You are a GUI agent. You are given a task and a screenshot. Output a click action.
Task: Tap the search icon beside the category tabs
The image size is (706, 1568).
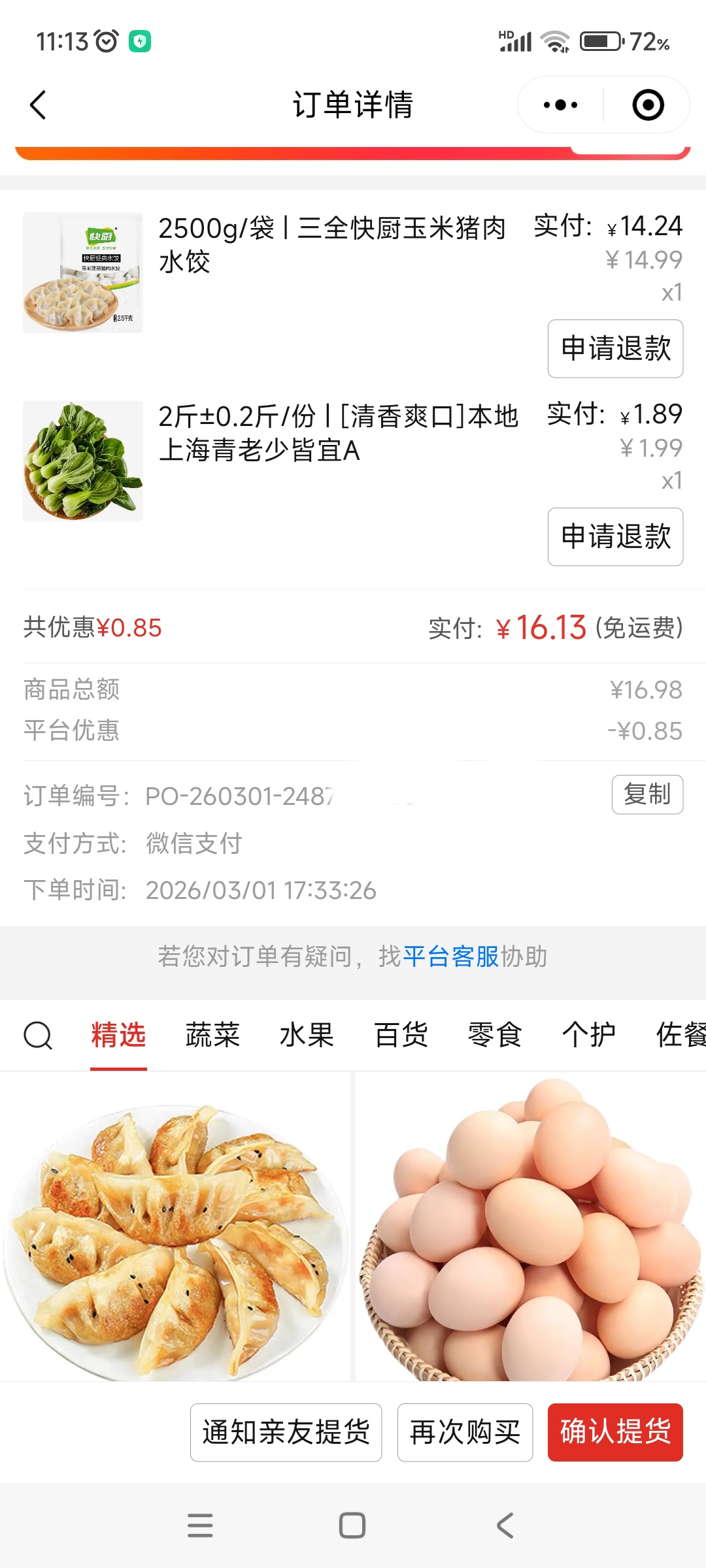[38, 1036]
